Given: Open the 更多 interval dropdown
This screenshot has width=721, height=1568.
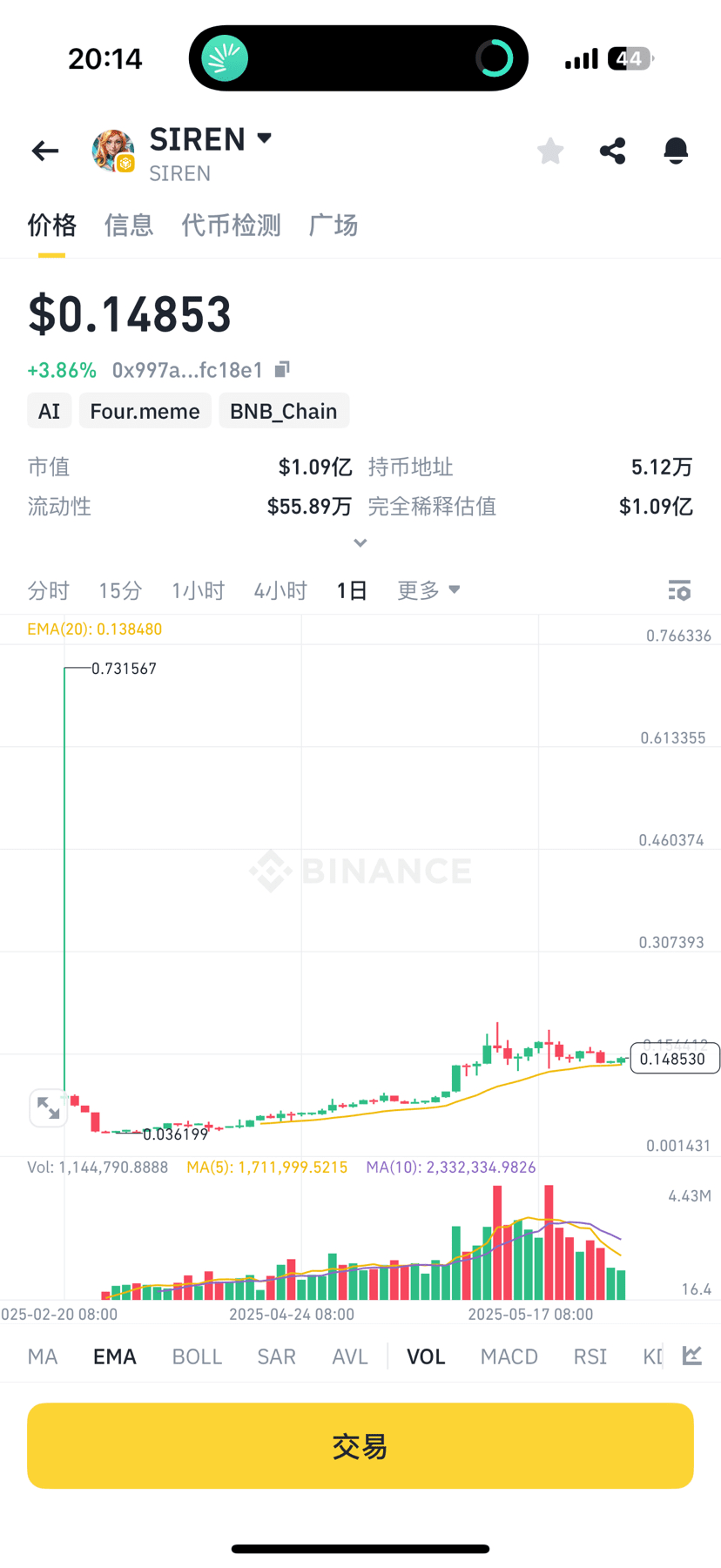Looking at the screenshot, I should coord(428,591).
